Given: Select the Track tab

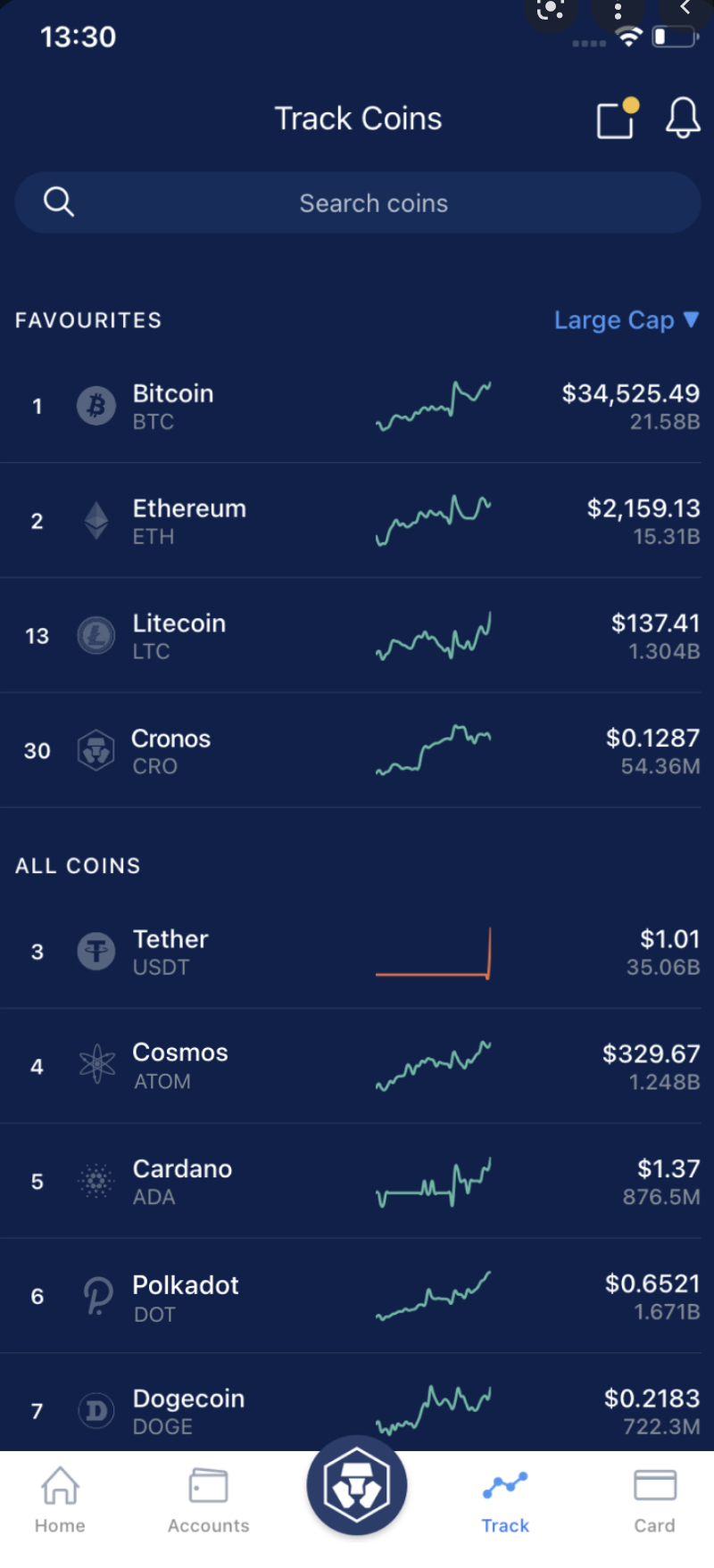Looking at the screenshot, I should 505,1501.
